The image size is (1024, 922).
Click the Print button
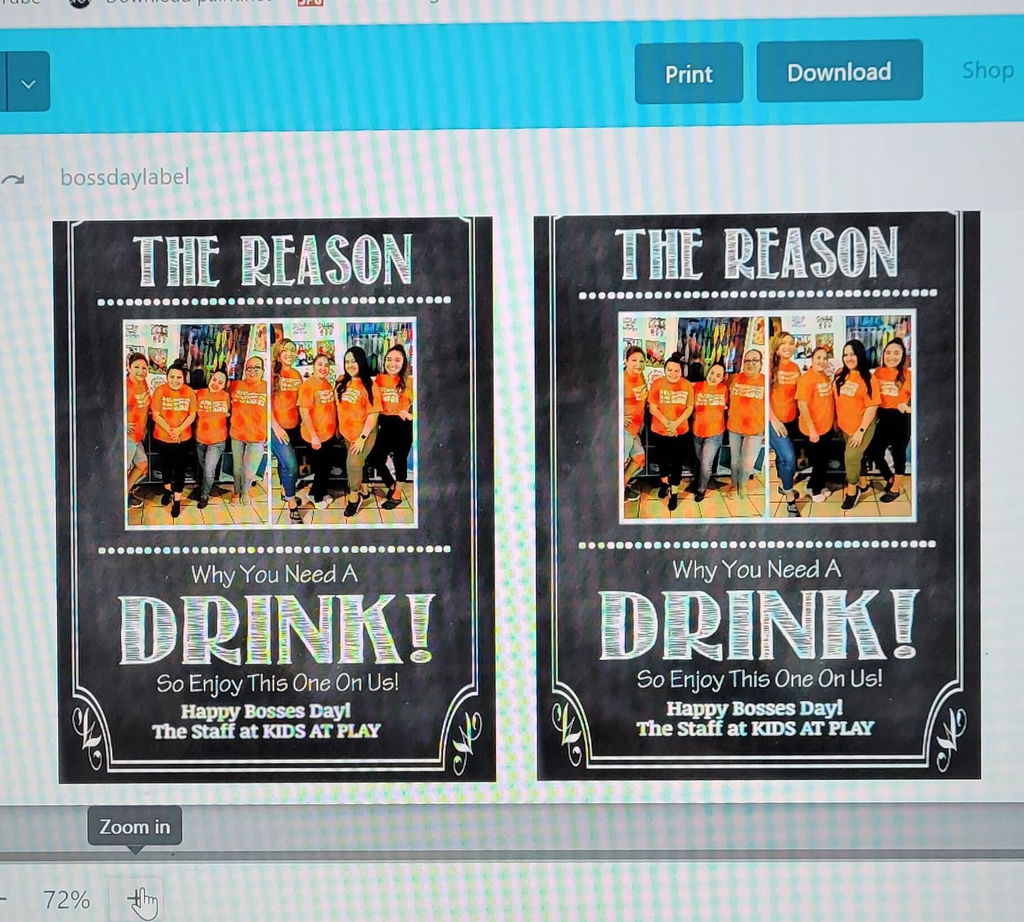tap(688, 73)
